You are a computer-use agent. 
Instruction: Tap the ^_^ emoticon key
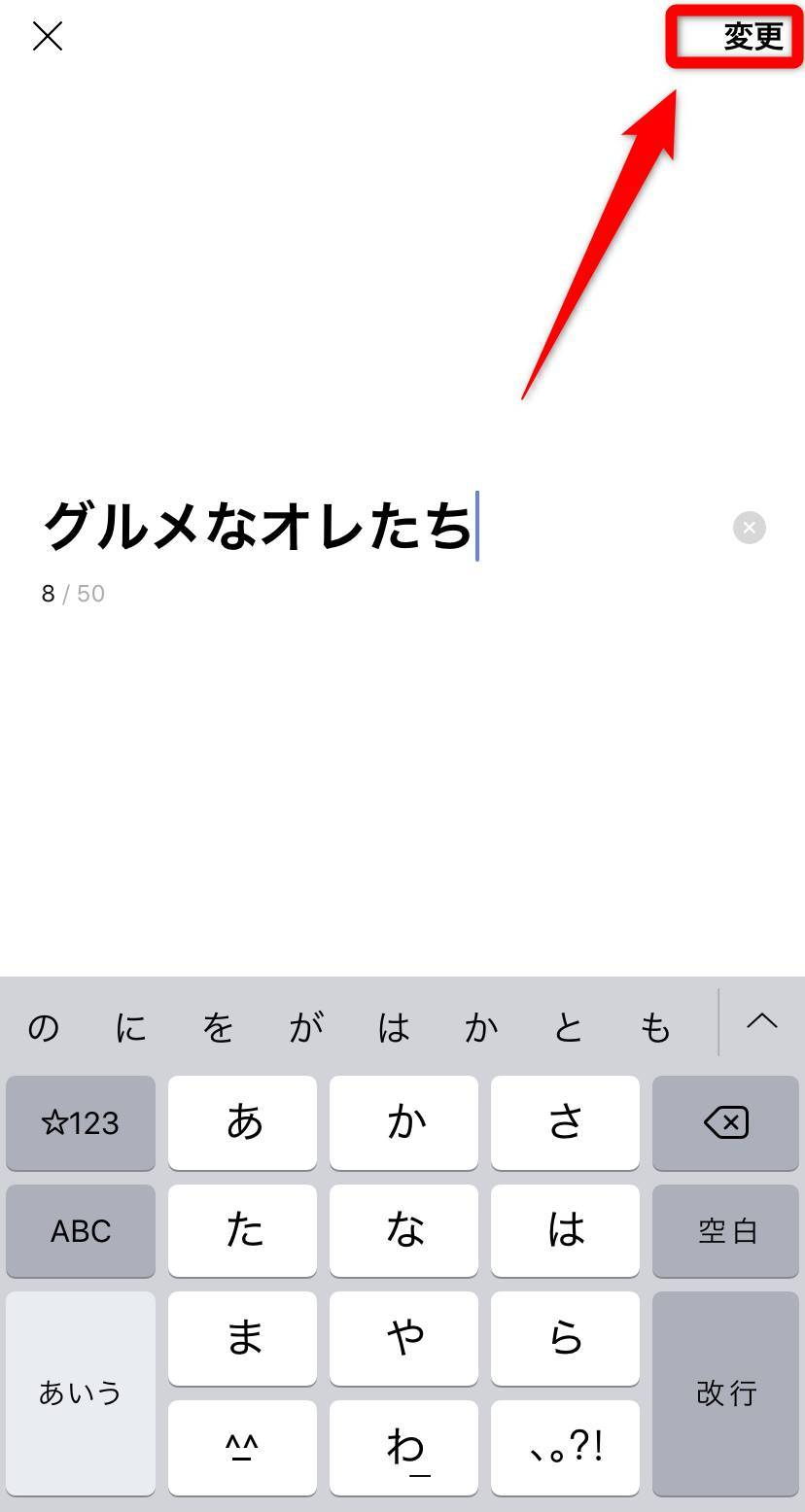pos(243,1448)
